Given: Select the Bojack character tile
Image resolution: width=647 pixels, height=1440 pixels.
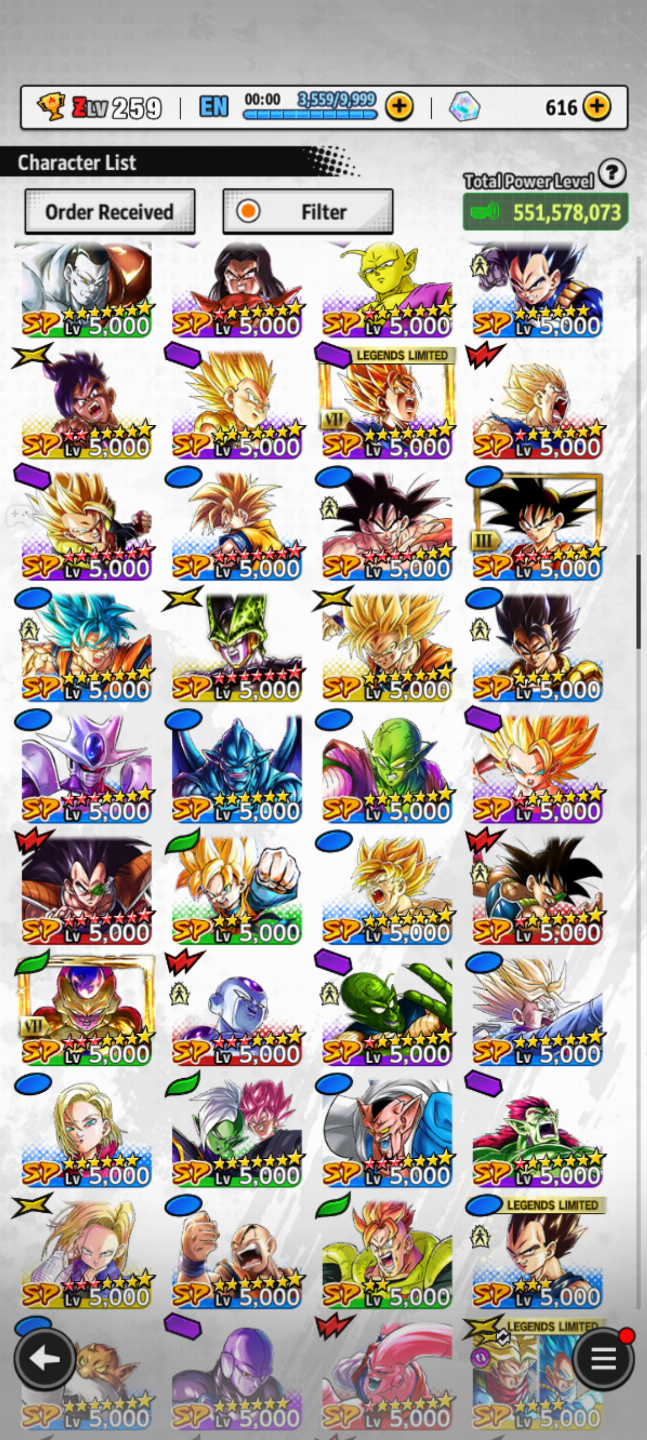Looking at the screenshot, I should coord(538,1131).
